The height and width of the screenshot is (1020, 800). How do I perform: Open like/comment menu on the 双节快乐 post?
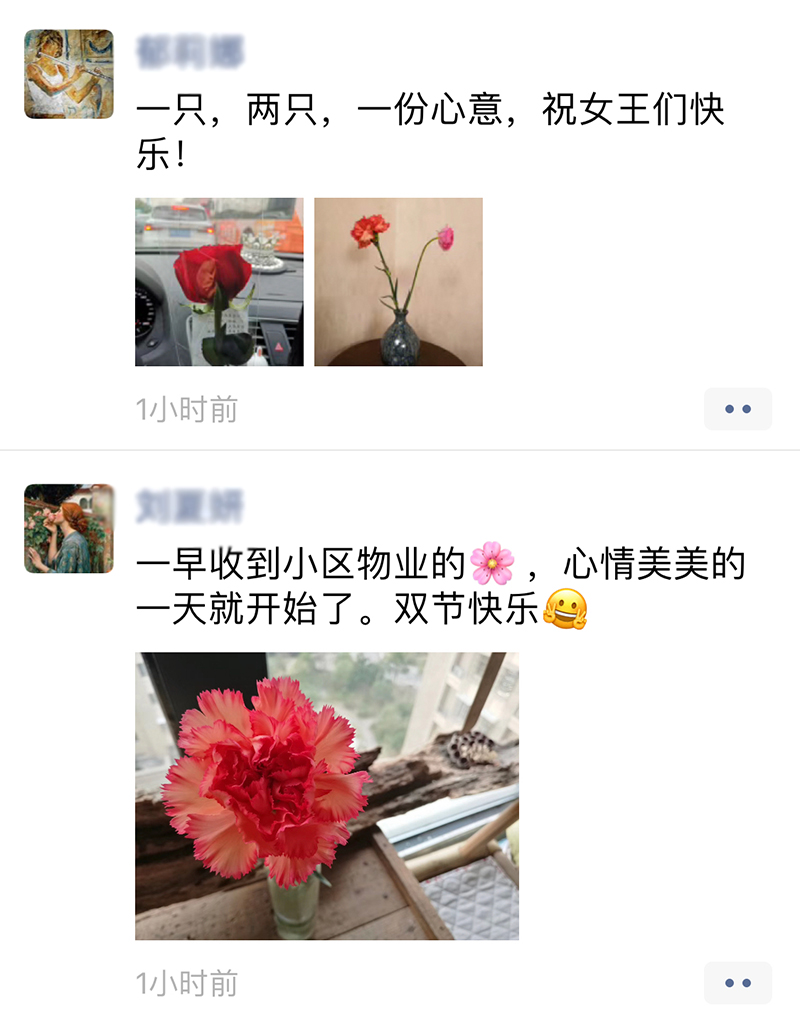(738, 983)
